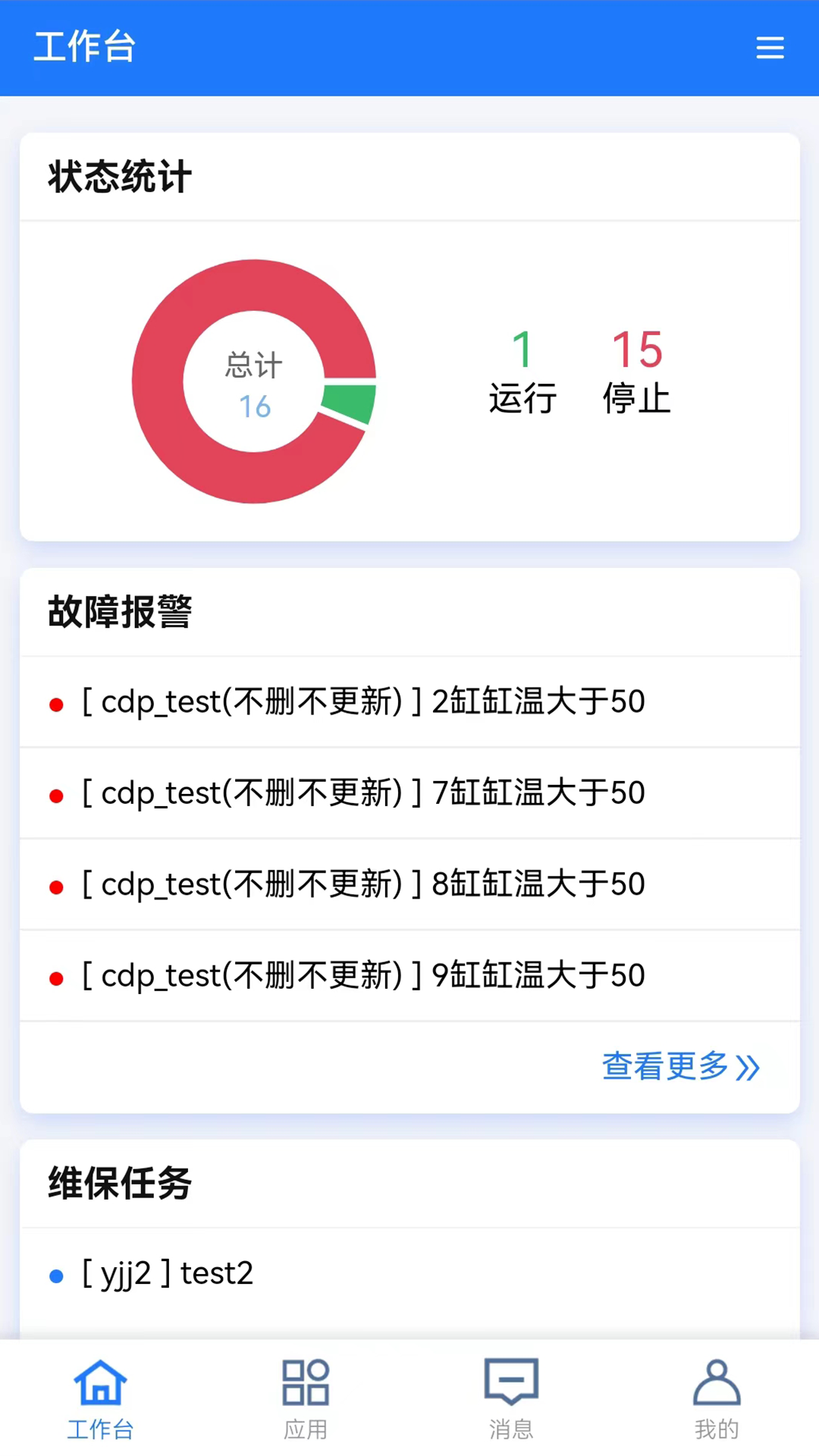
Task: Select the 工作台 title in header
Action: [83, 47]
